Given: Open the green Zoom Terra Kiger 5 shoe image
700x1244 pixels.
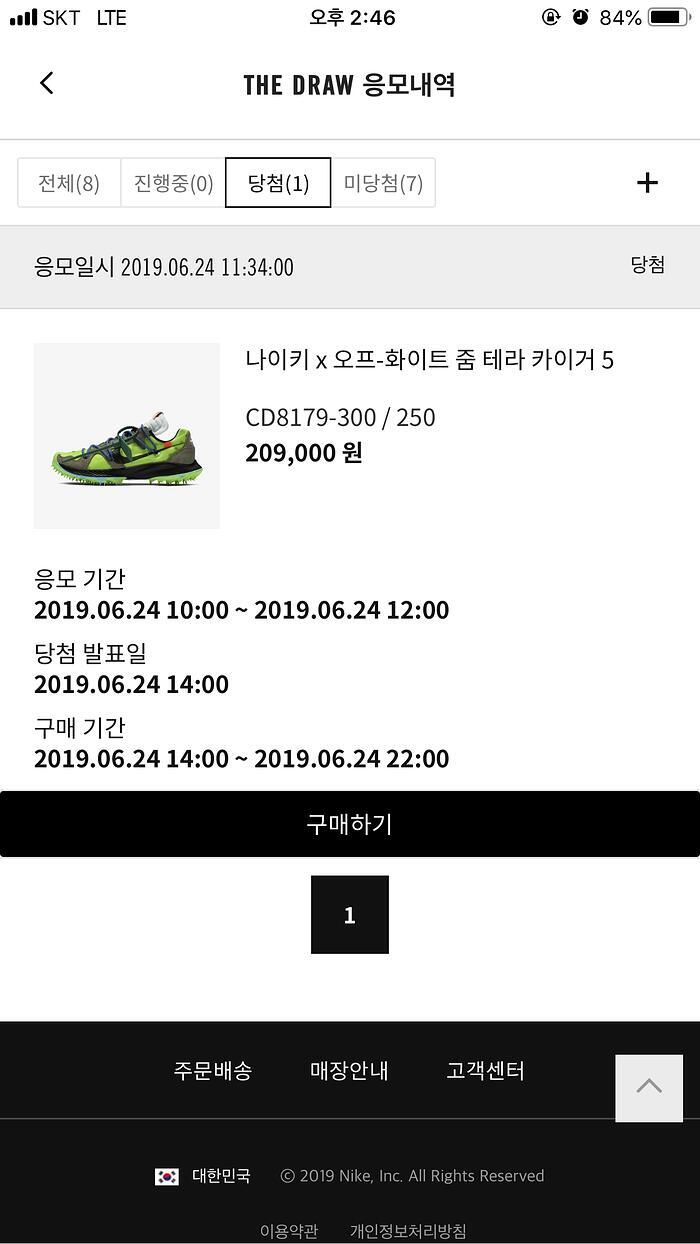Looking at the screenshot, I should (x=127, y=436).
